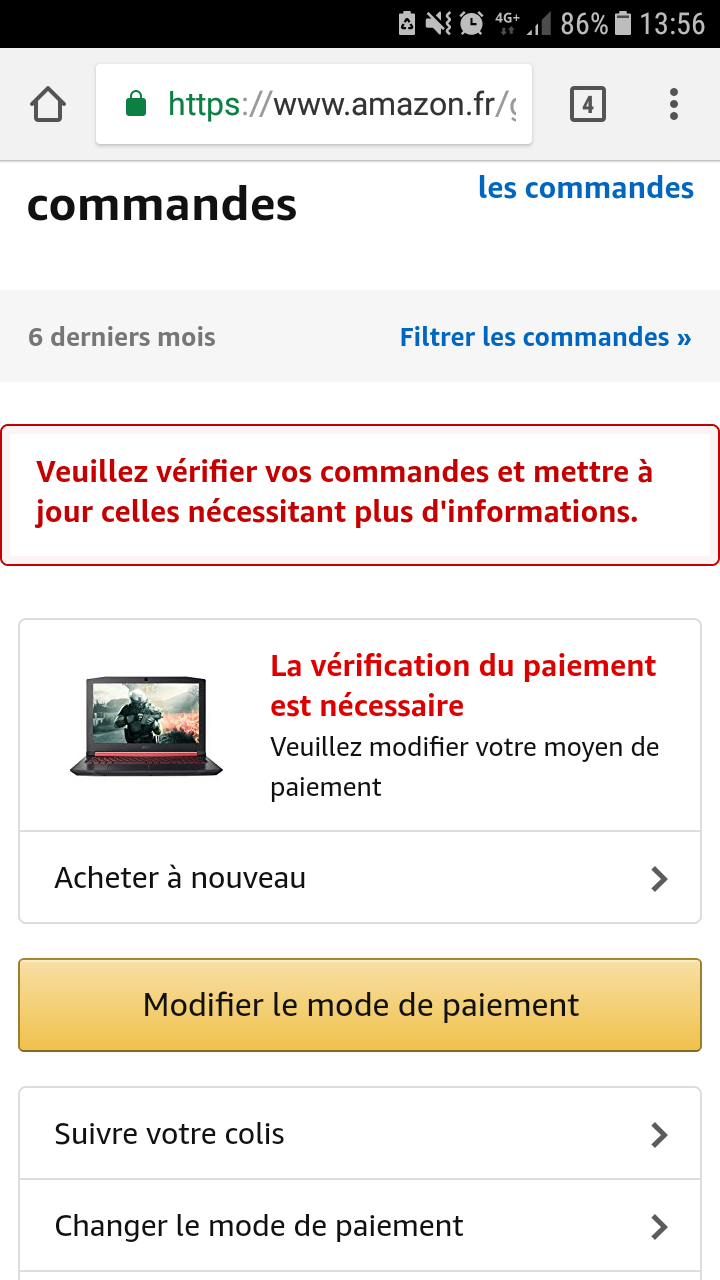
Task: Open "Changer le mode de paiement" row
Action: [x=360, y=1226]
